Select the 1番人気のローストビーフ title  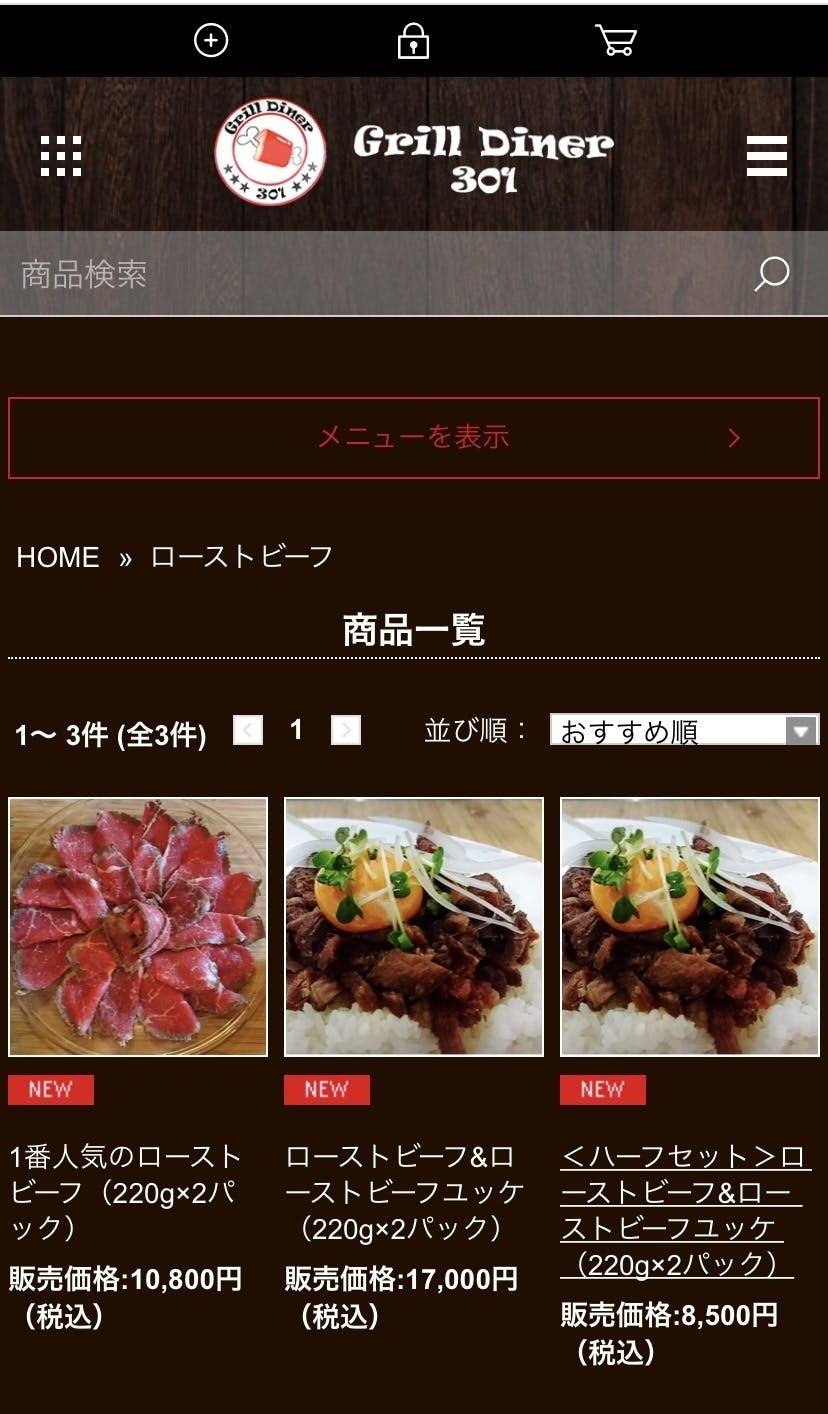pos(126,1192)
